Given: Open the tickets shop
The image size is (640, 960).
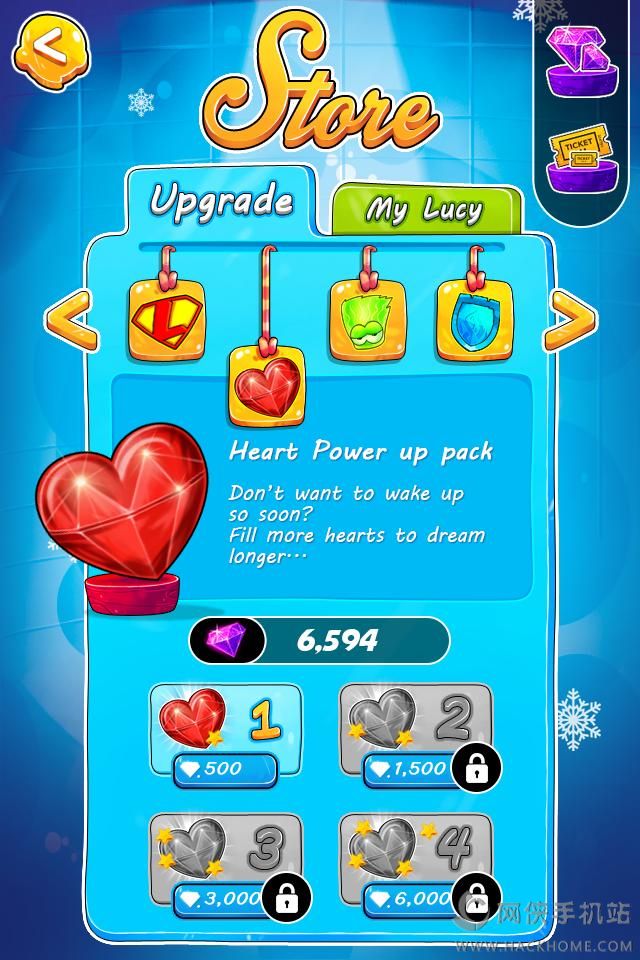Looking at the screenshot, I should 583,158.
